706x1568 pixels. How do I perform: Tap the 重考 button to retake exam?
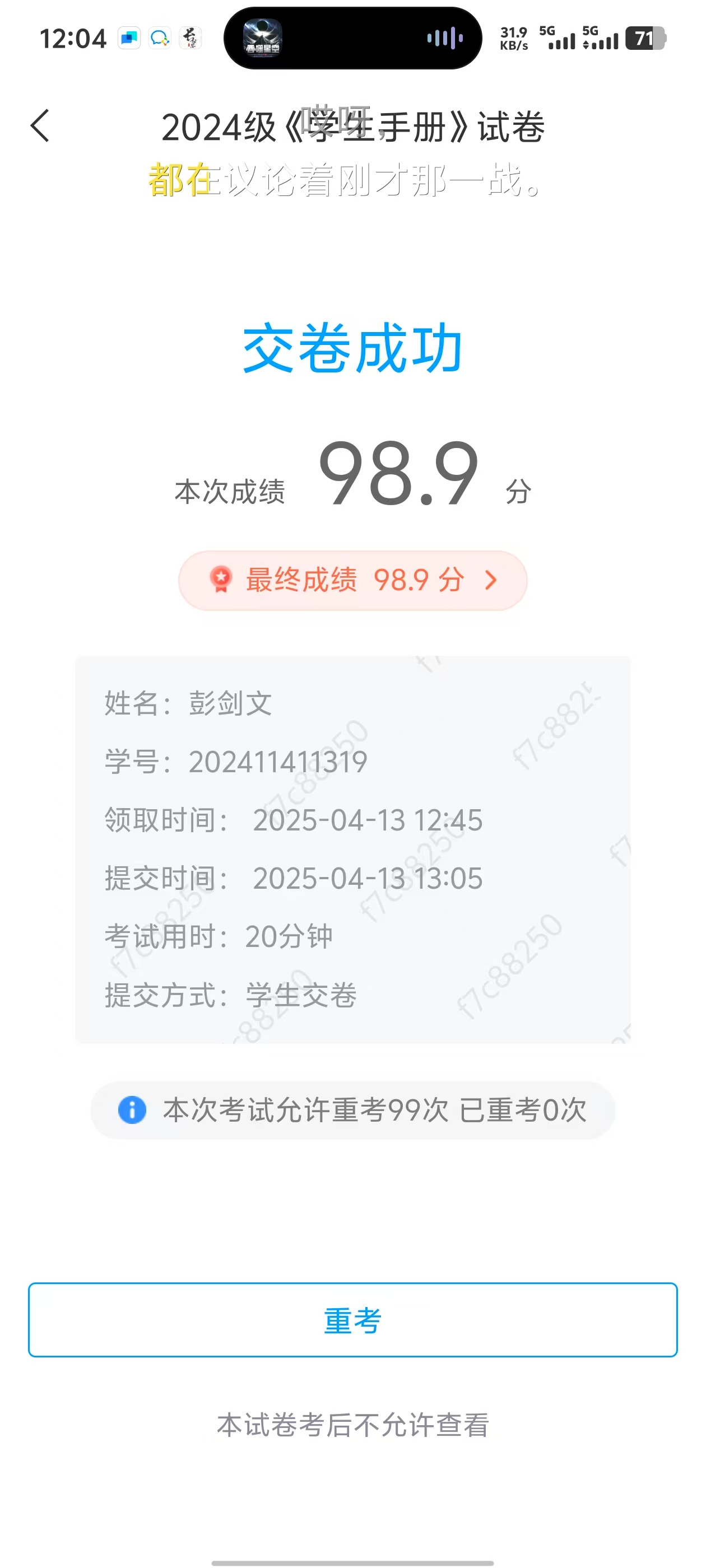(x=352, y=1320)
